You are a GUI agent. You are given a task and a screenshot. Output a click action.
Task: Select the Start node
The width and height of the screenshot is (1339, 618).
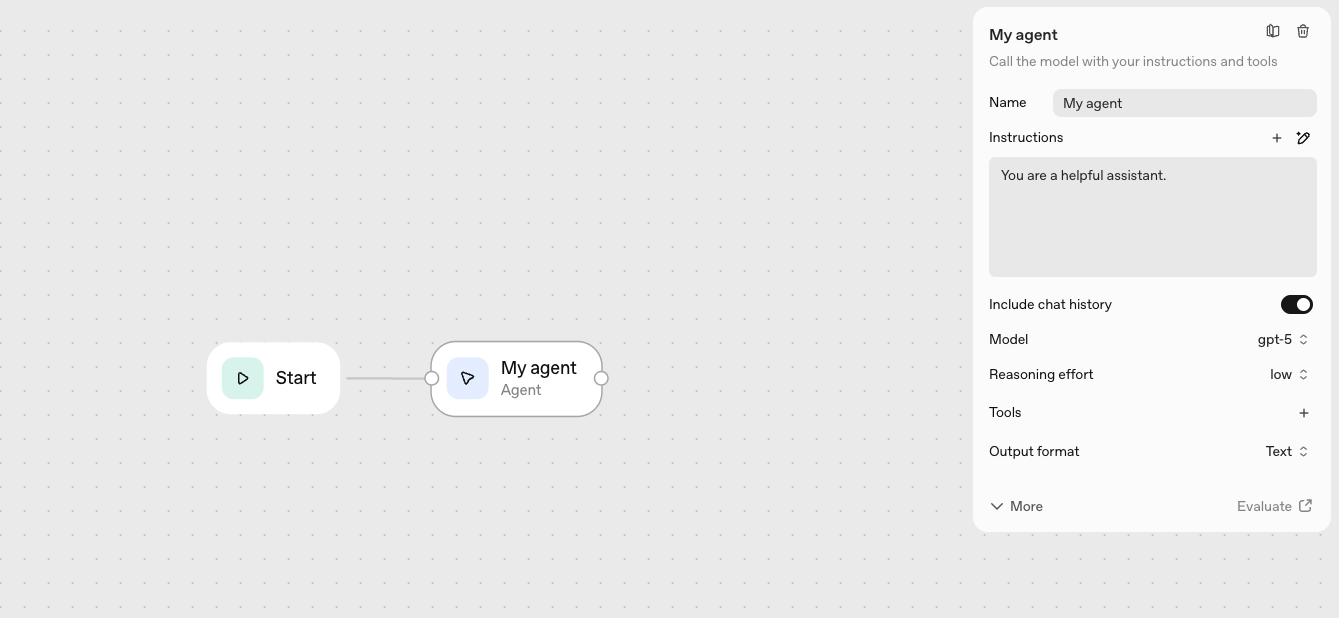[273, 378]
